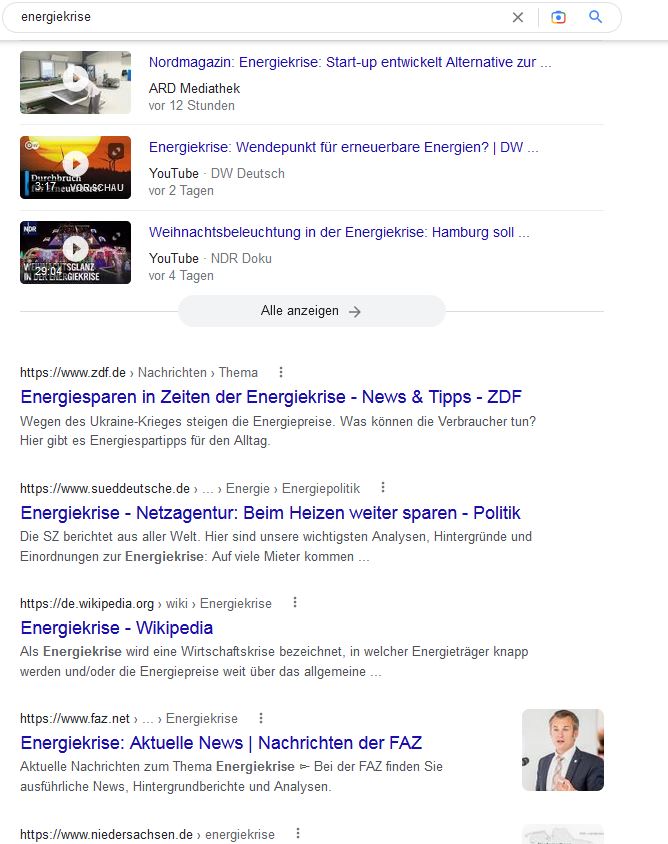Tap the blue search magnifier icon
668x844 pixels.
tap(596, 17)
